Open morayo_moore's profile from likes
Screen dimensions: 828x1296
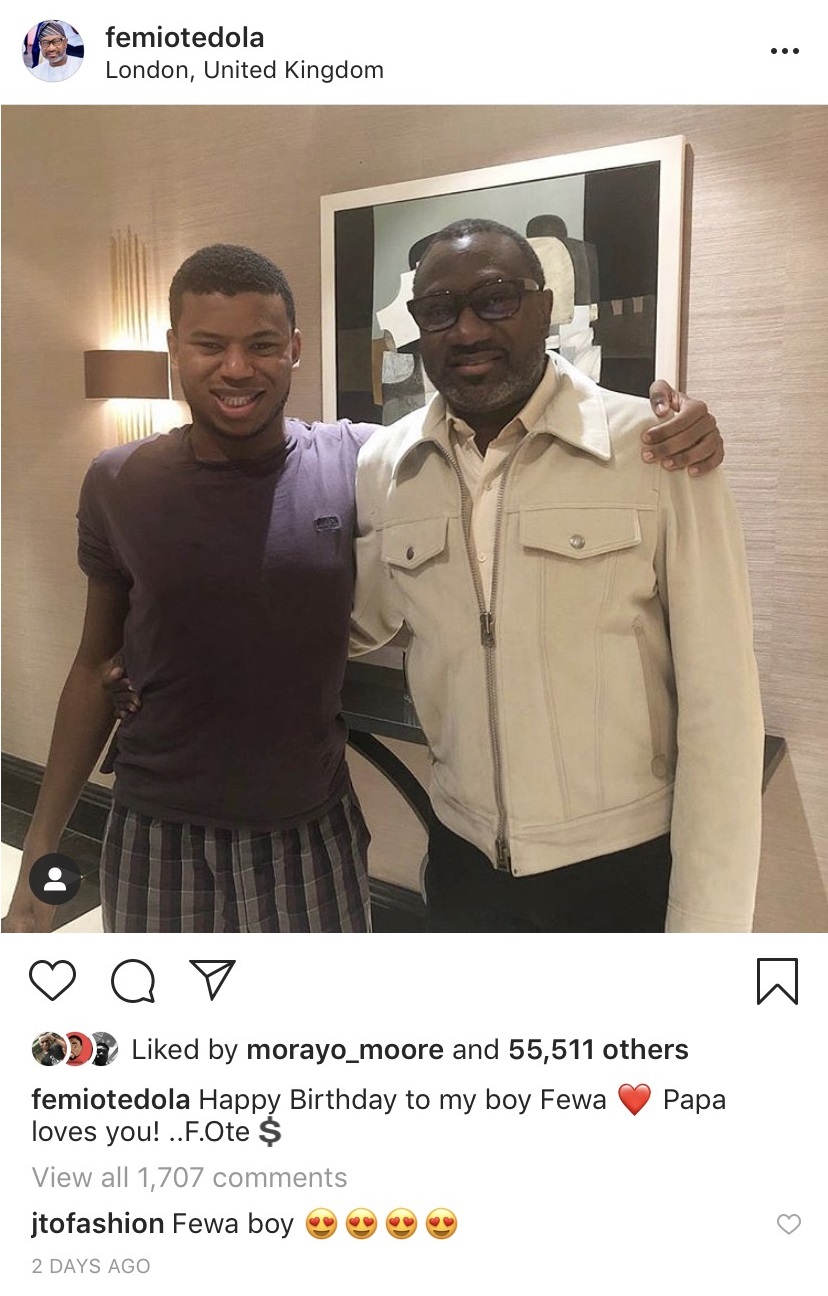(x=345, y=1049)
